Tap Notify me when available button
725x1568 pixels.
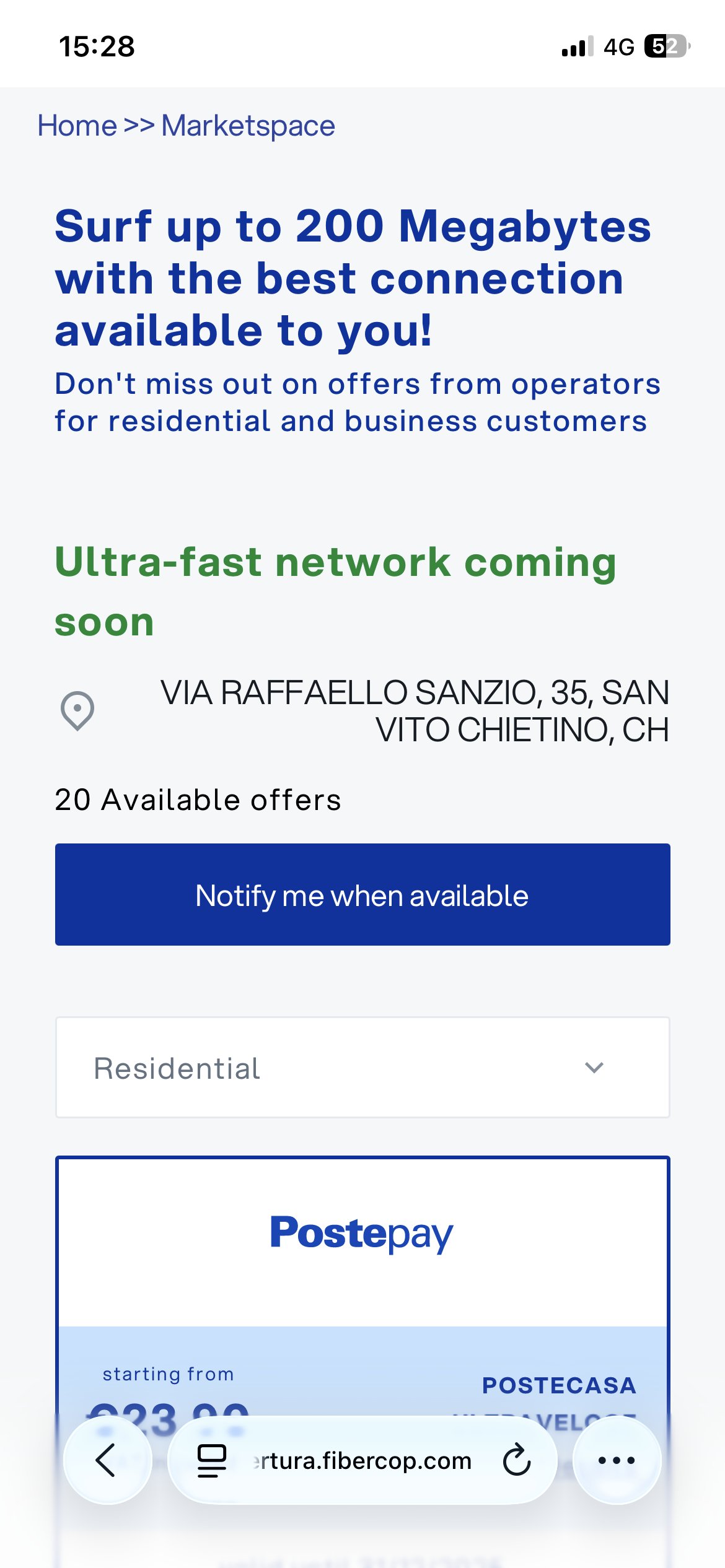[362, 894]
